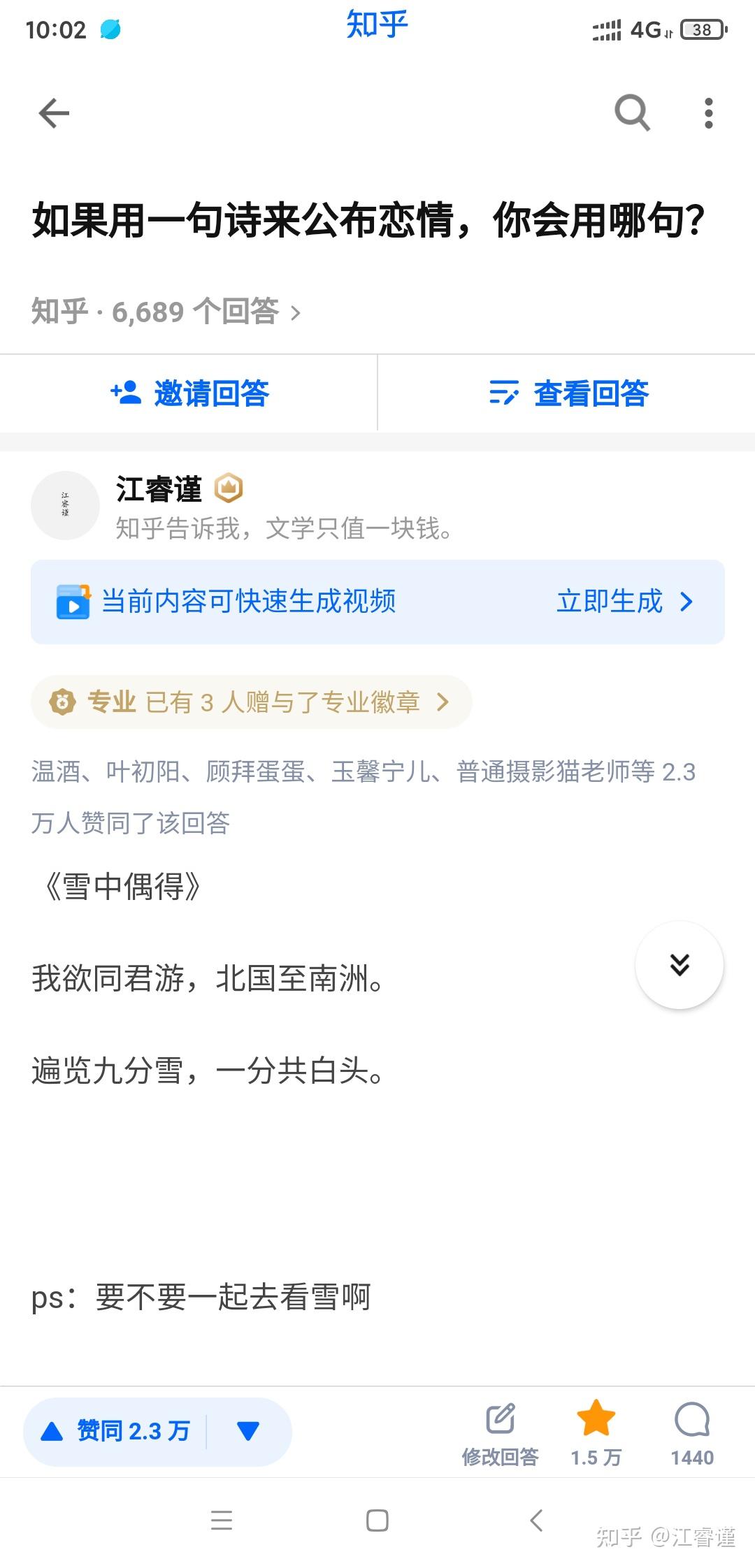Open search from the app bar
755x1568 pixels.
(x=632, y=112)
